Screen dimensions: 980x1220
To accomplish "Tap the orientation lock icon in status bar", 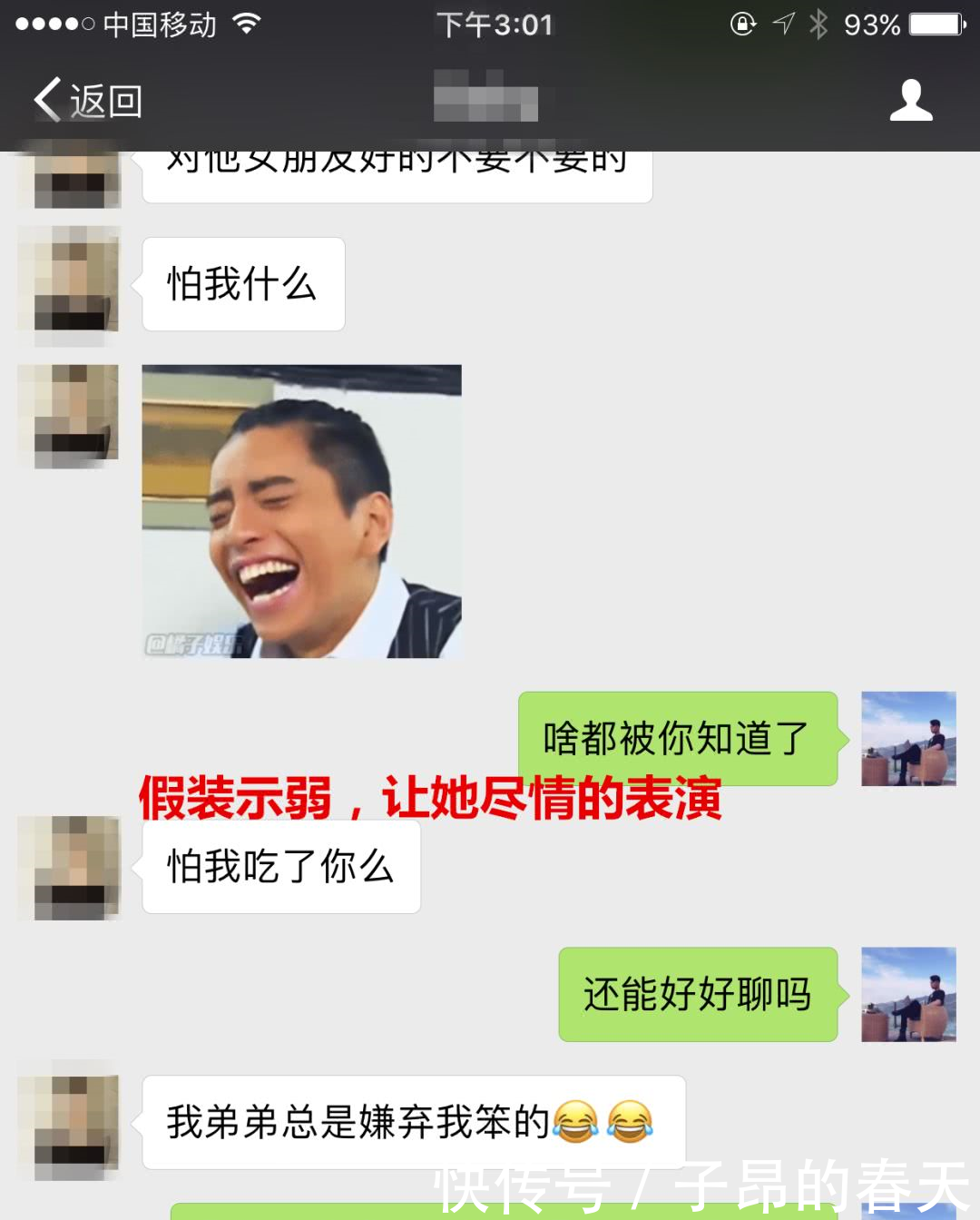I will [742, 25].
